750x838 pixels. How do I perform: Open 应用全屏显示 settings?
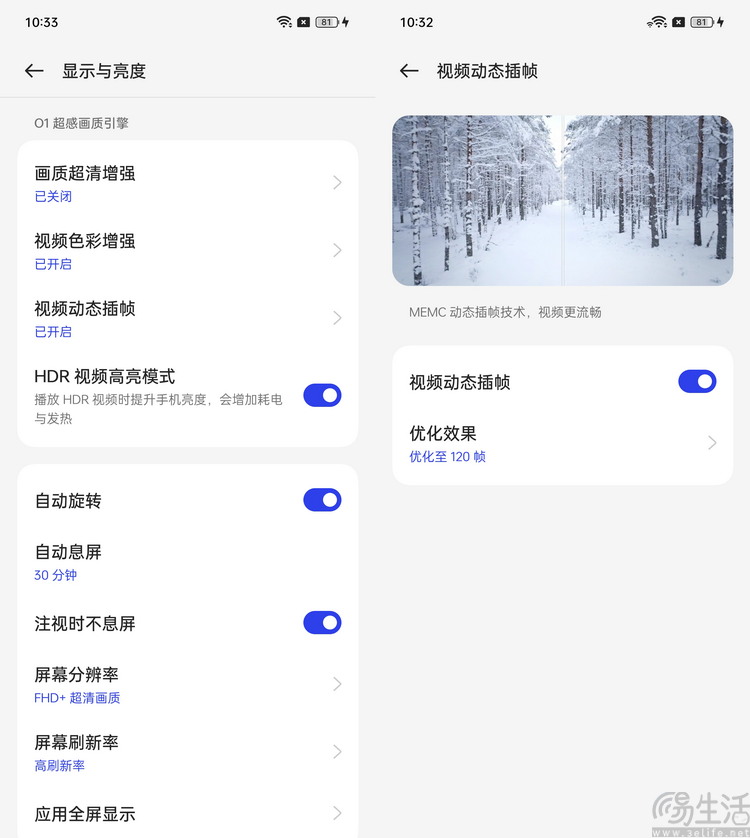click(187, 814)
